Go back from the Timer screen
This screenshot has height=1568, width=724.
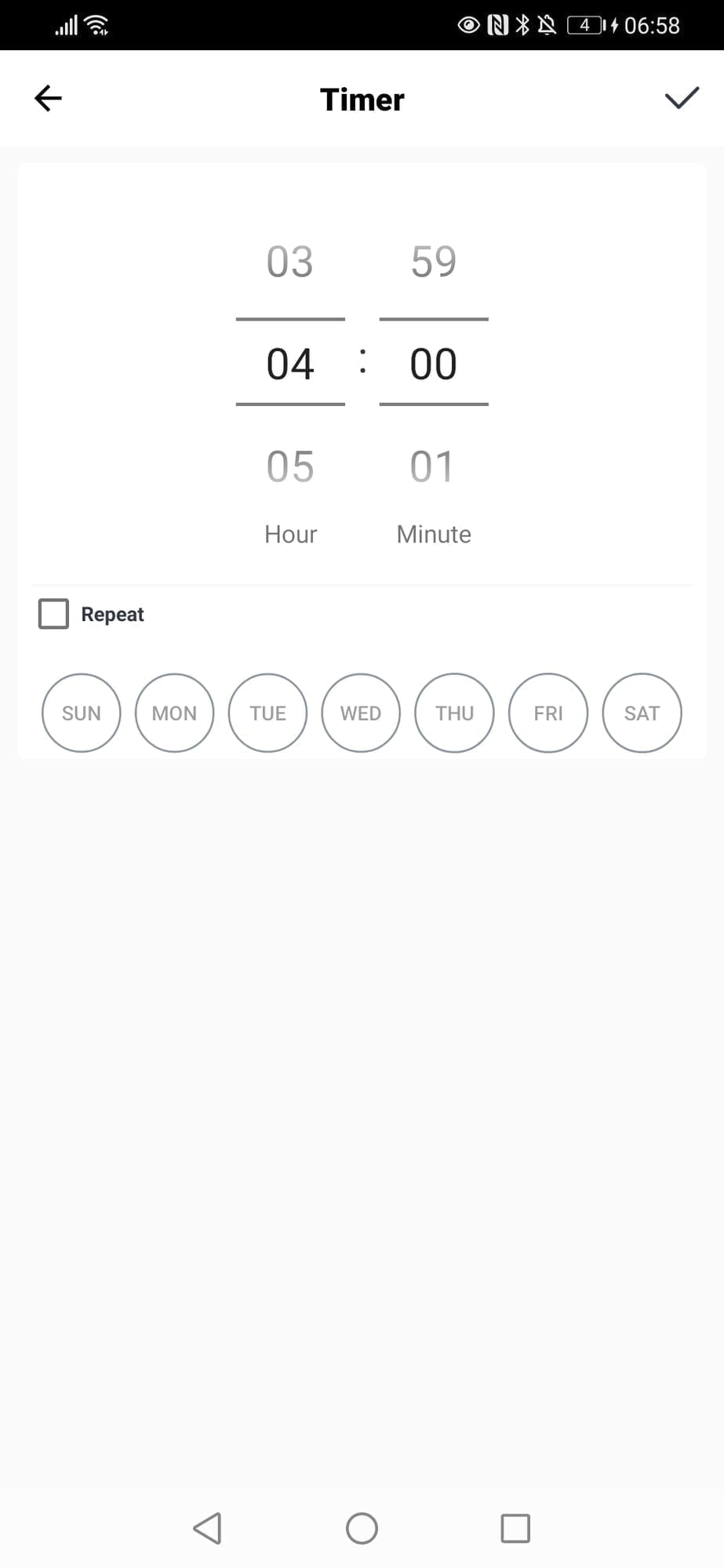coord(48,98)
